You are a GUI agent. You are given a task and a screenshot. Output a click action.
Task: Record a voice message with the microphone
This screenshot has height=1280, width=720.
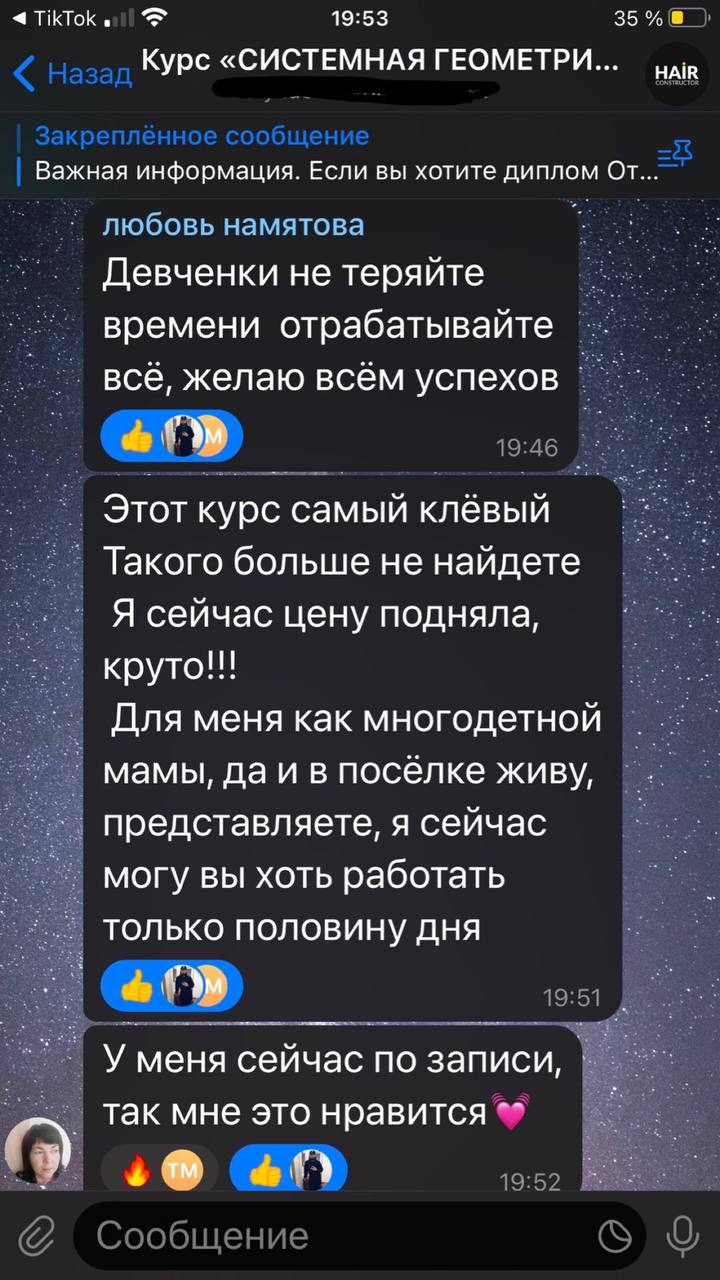[683, 1236]
